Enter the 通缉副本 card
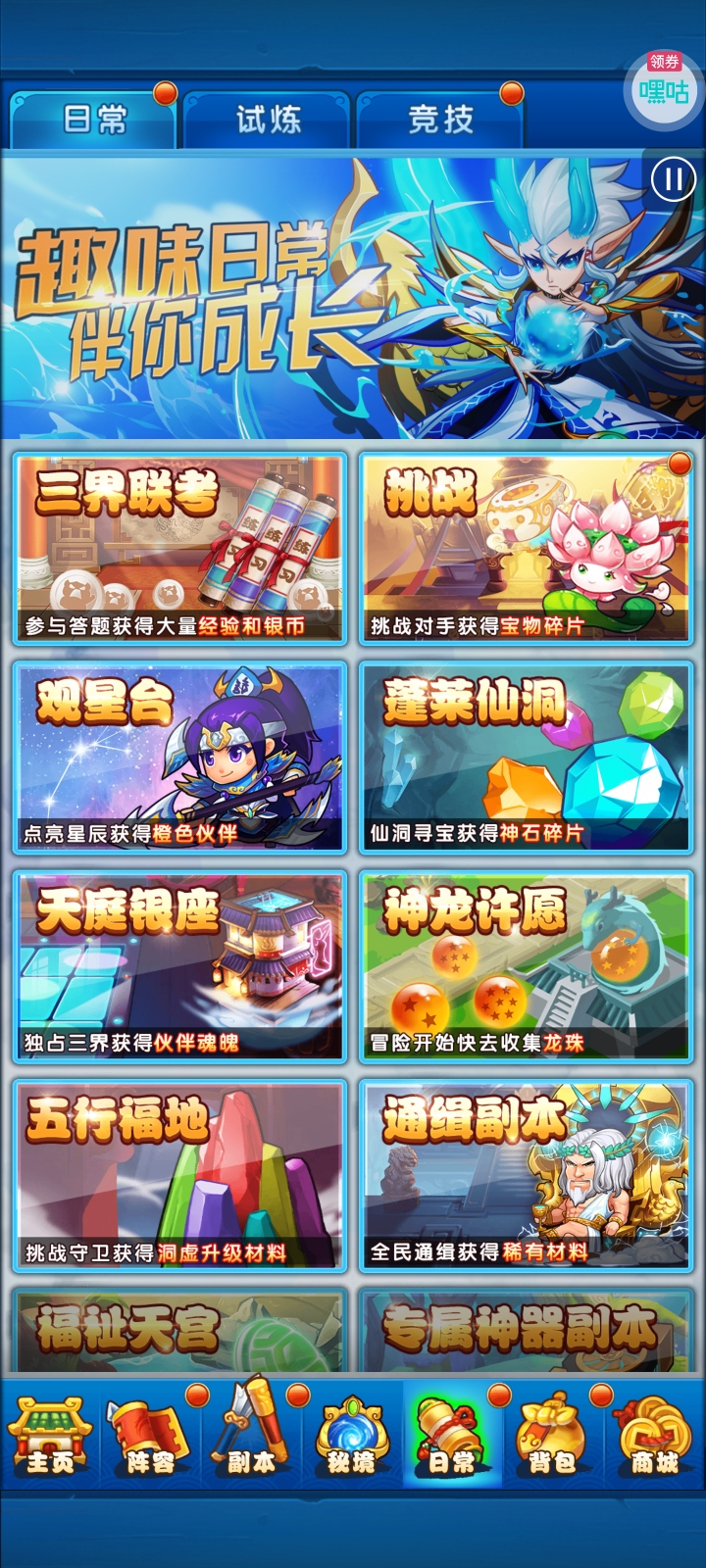Viewport: 706px width, 1568px height. pyautogui.click(x=527, y=1174)
